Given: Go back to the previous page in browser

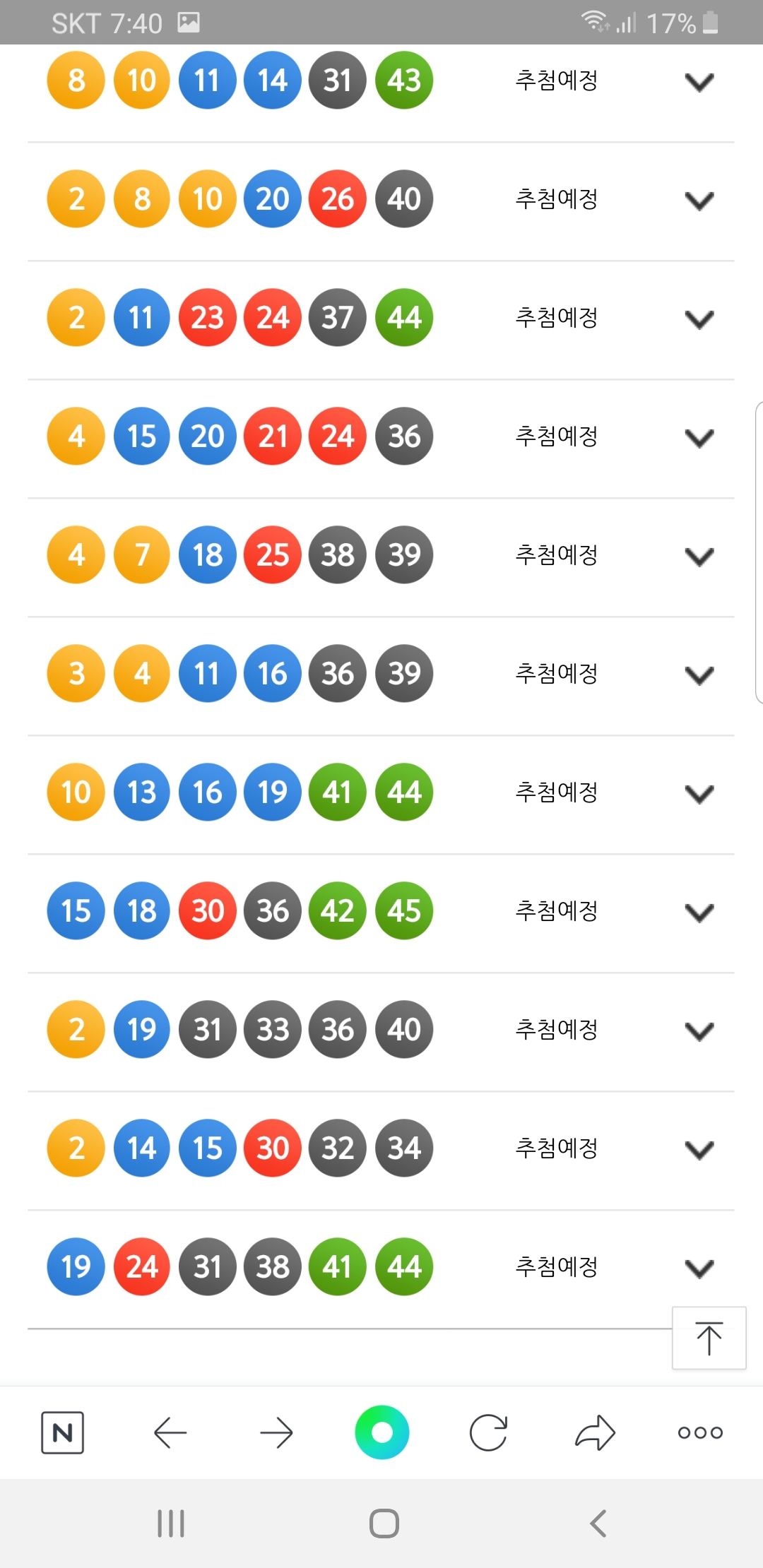Looking at the screenshot, I should pos(170,1432).
